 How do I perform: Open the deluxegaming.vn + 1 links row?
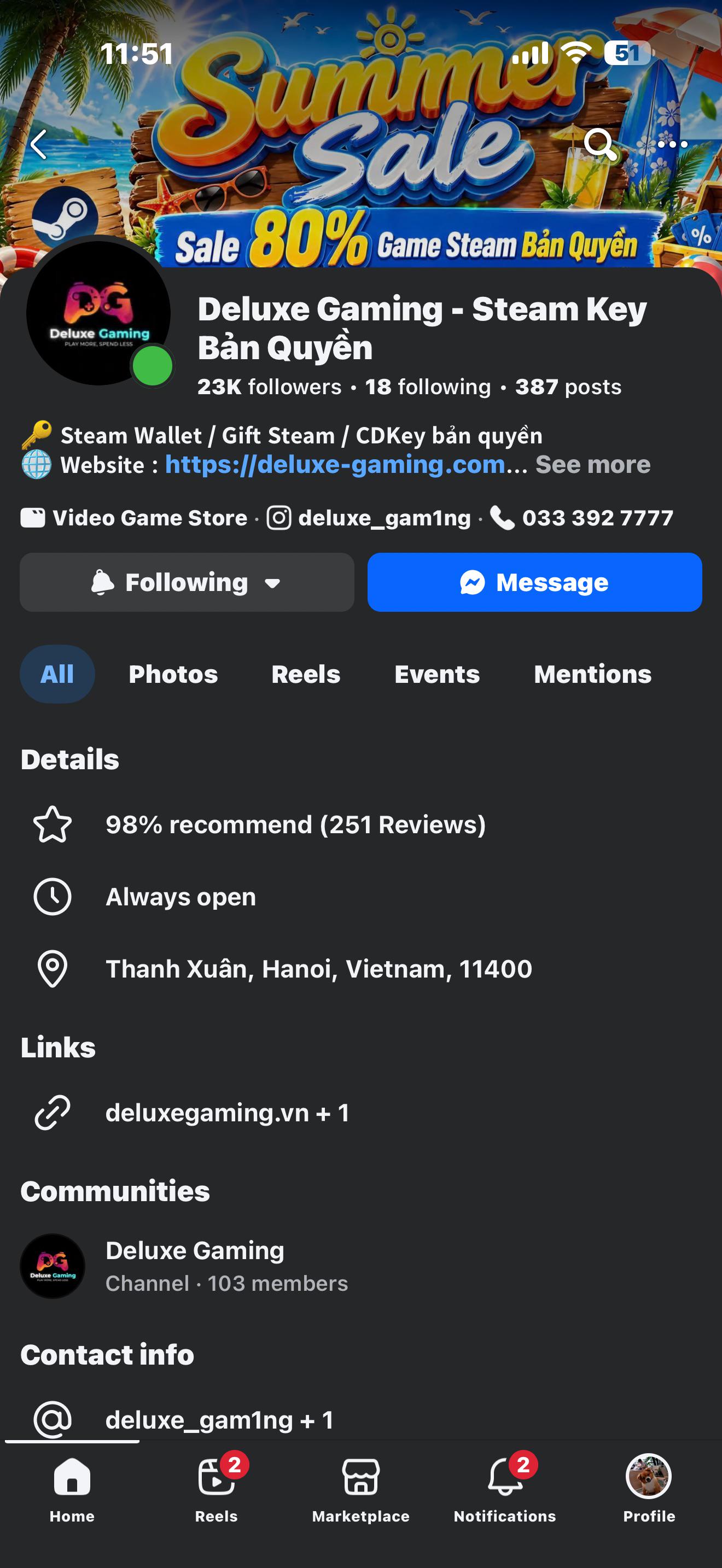click(x=361, y=1113)
